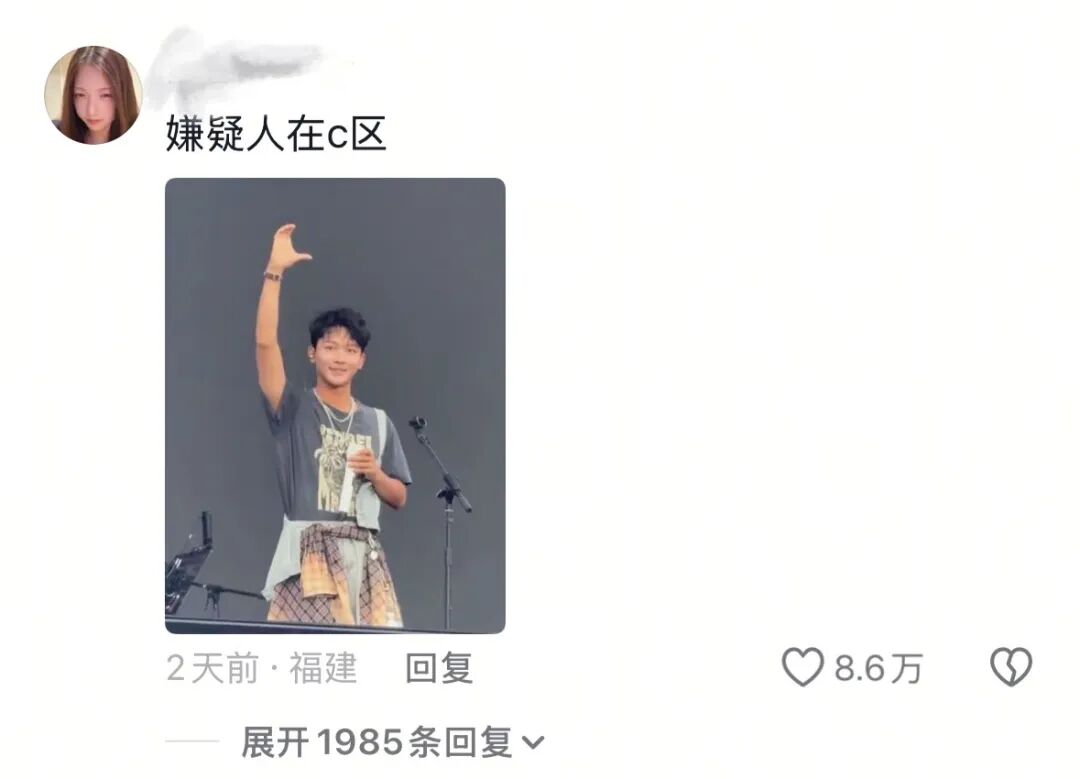Screen dimensions: 1080x779
Task: Dislike the comment with the broken heart
Action: (1010, 668)
